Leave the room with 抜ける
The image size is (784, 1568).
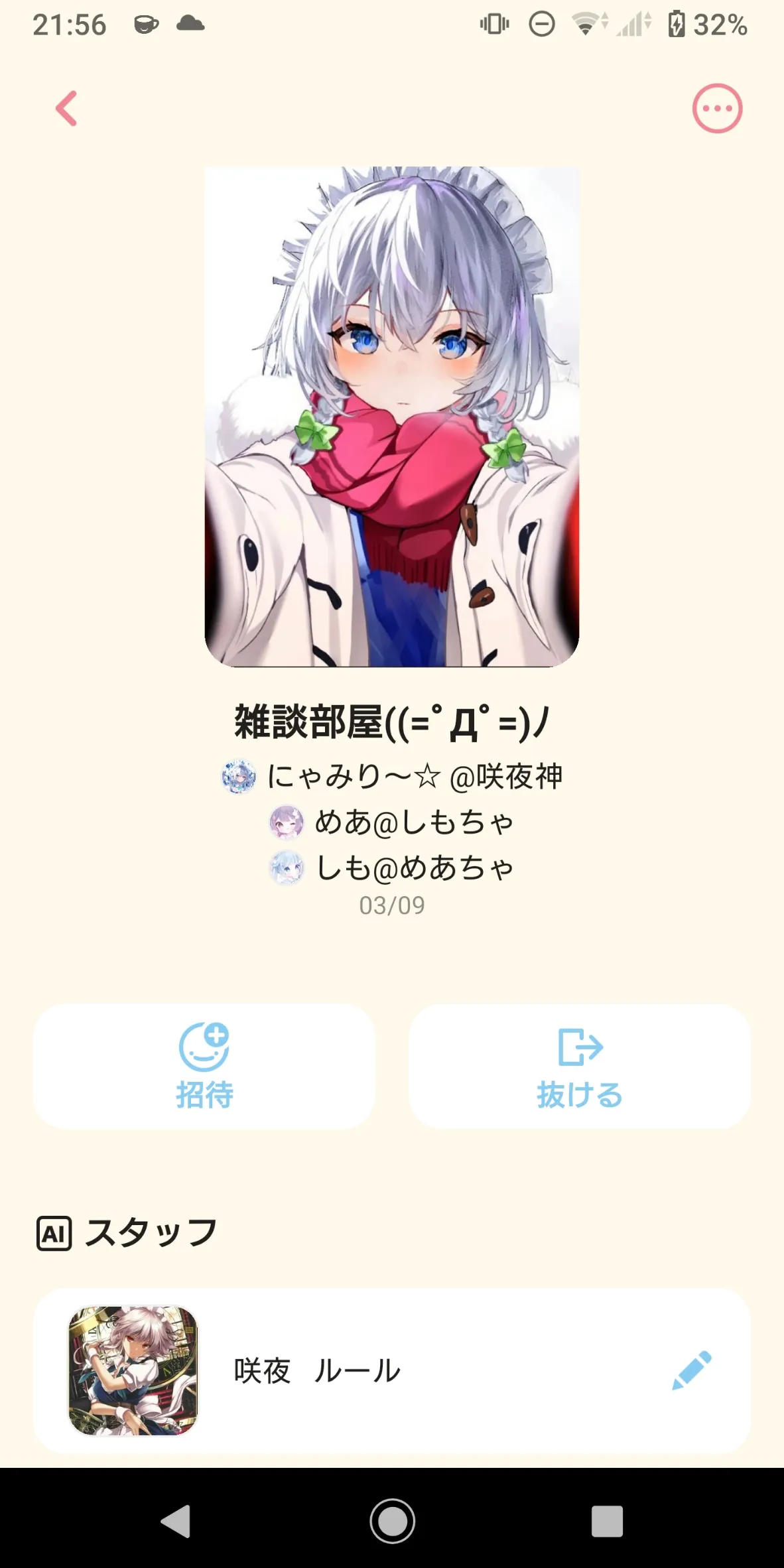point(580,1066)
